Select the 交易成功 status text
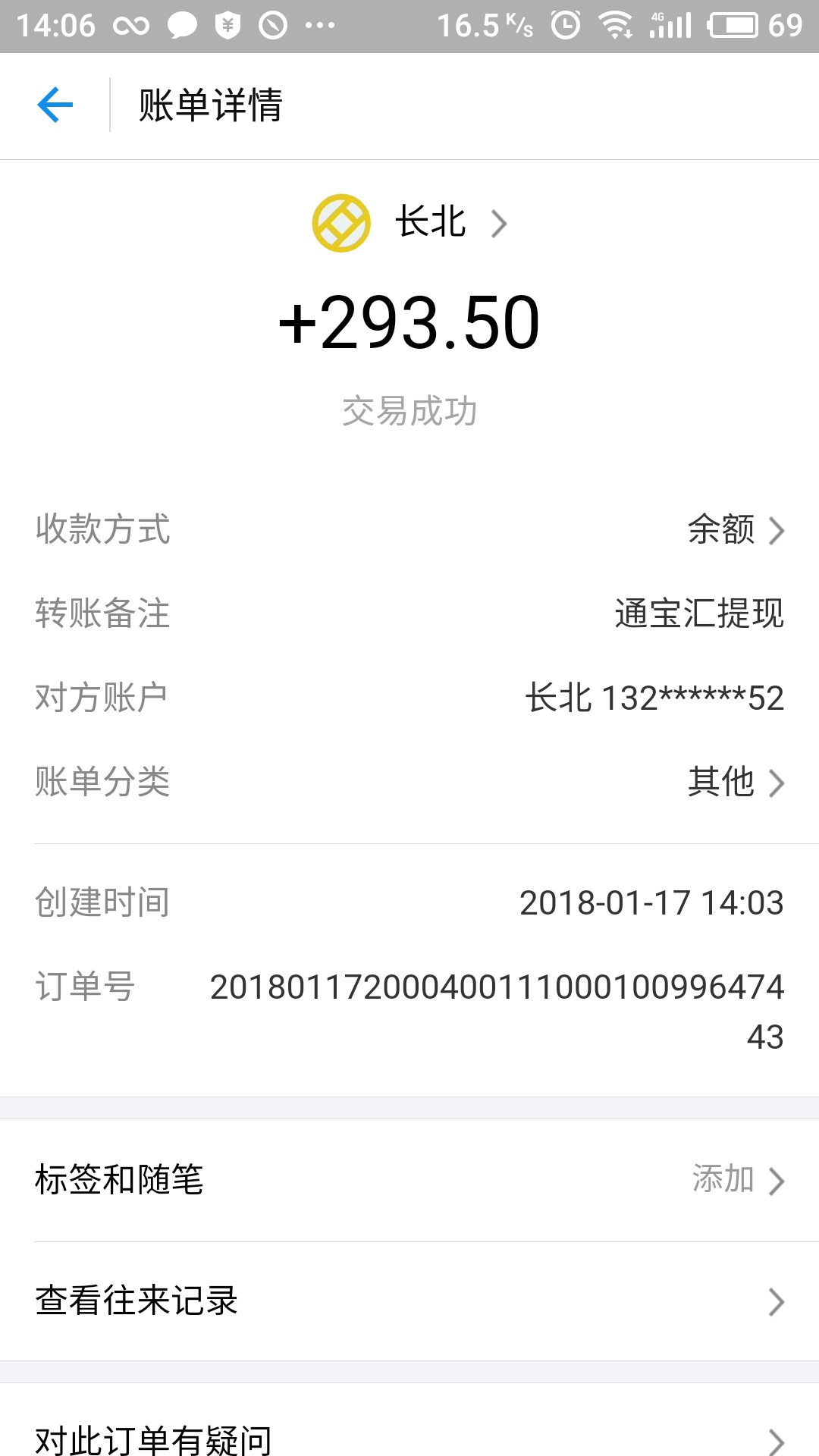Screen dimensions: 819x1456 click(409, 409)
